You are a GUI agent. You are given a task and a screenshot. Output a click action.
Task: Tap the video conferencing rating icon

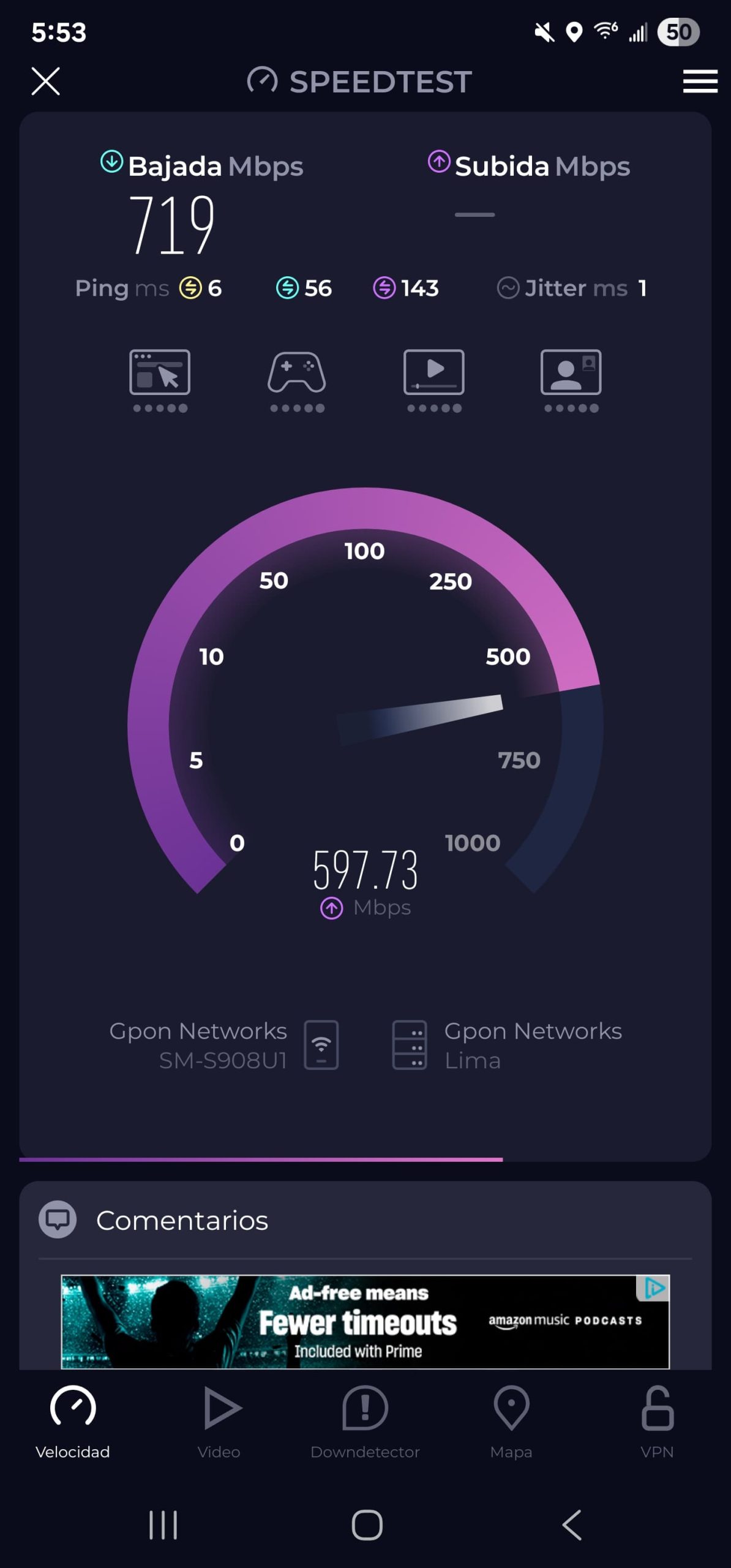pyautogui.click(x=571, y=373)
